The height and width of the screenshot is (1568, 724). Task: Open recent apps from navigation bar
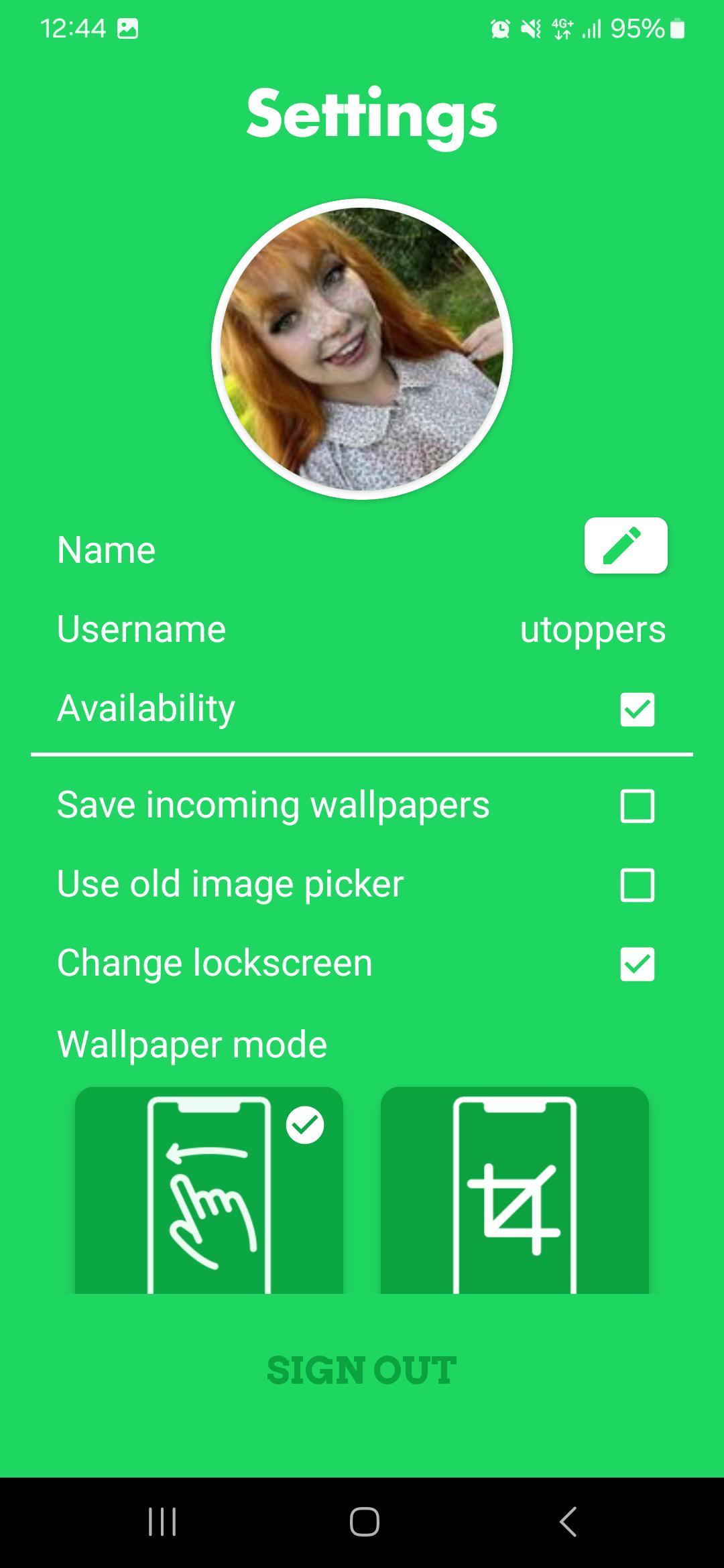(x=162, y=1521)
